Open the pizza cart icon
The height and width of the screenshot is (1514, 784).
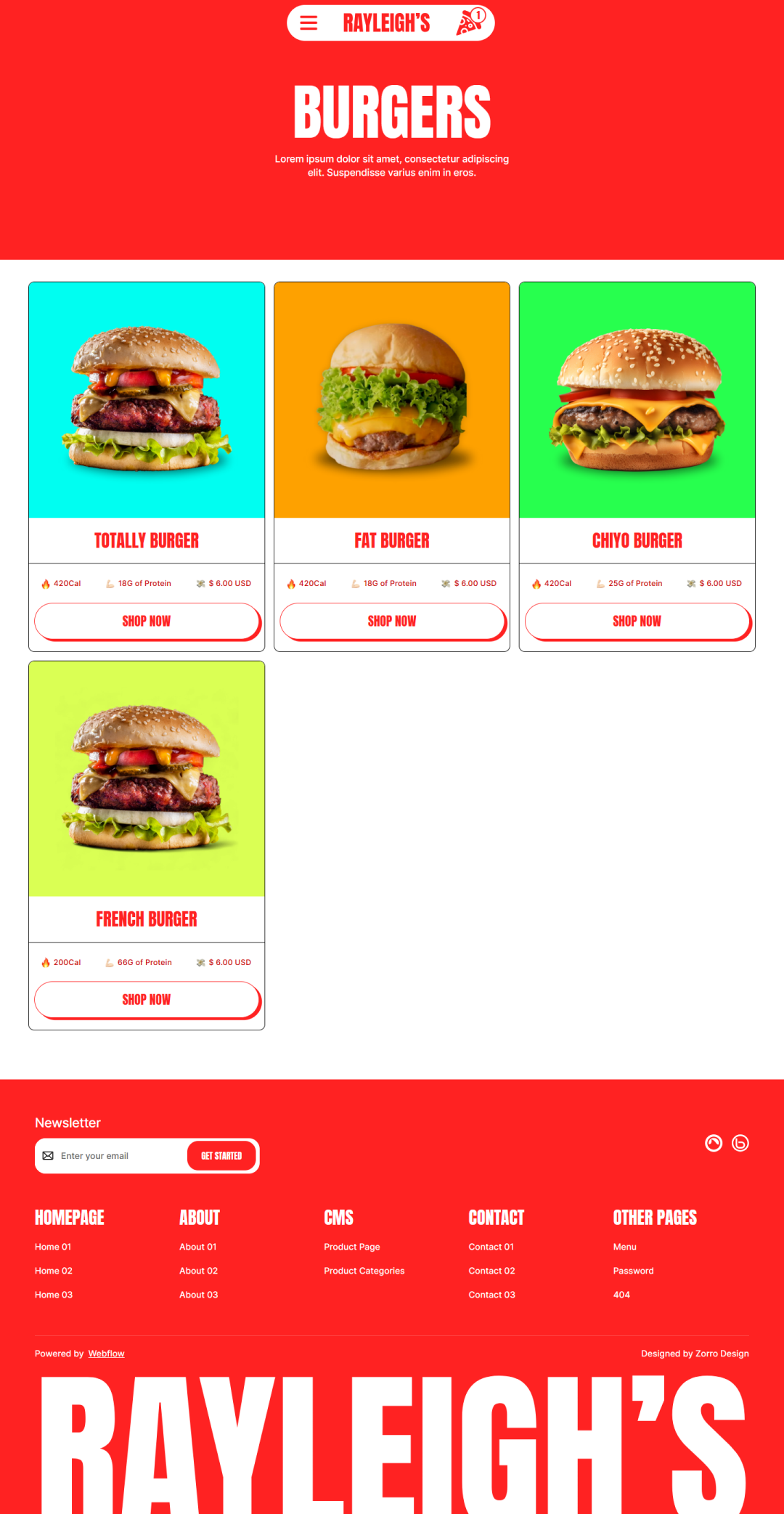tap(470, 23)
